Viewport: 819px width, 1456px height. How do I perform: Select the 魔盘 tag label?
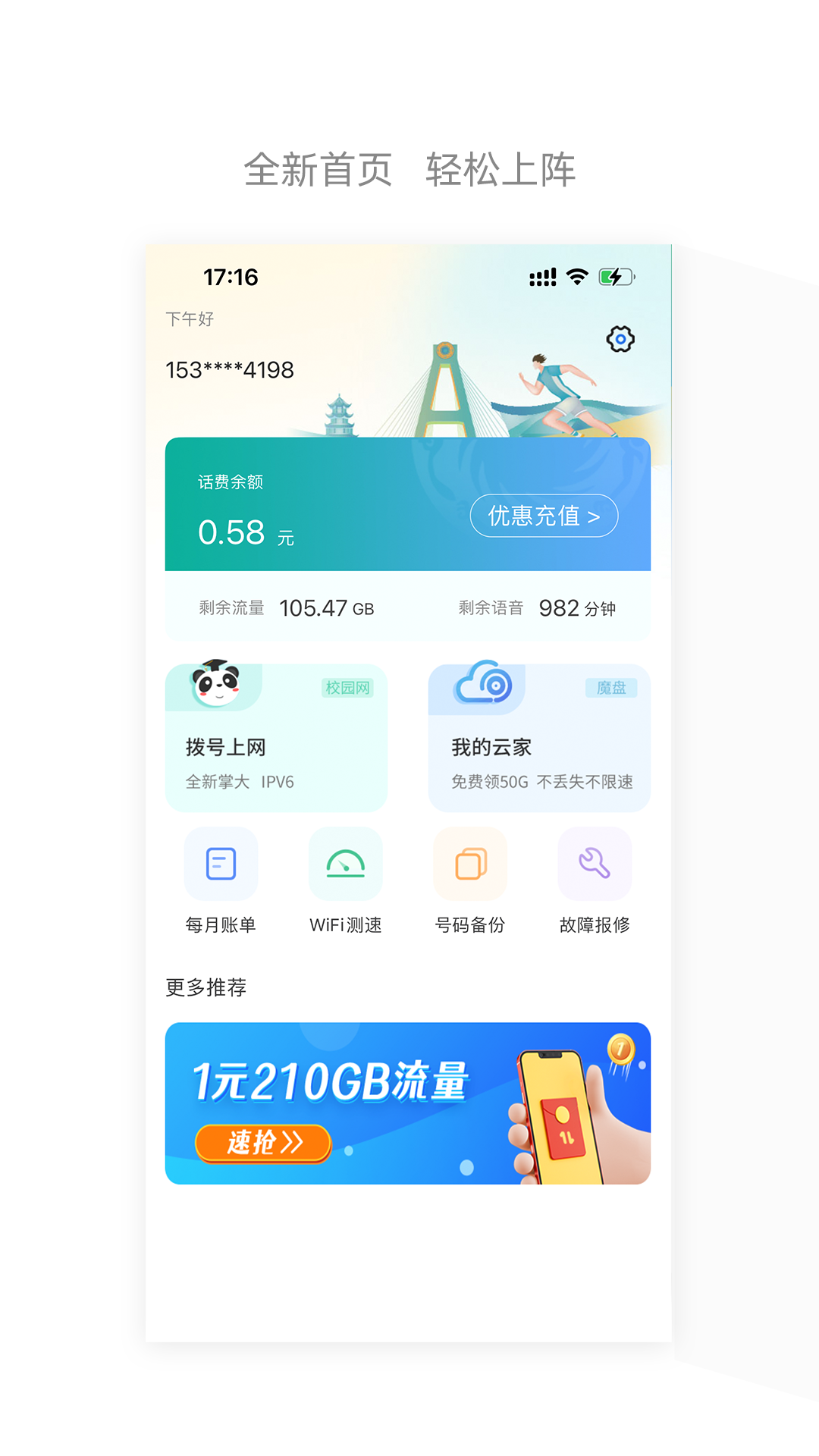point(613,688)
